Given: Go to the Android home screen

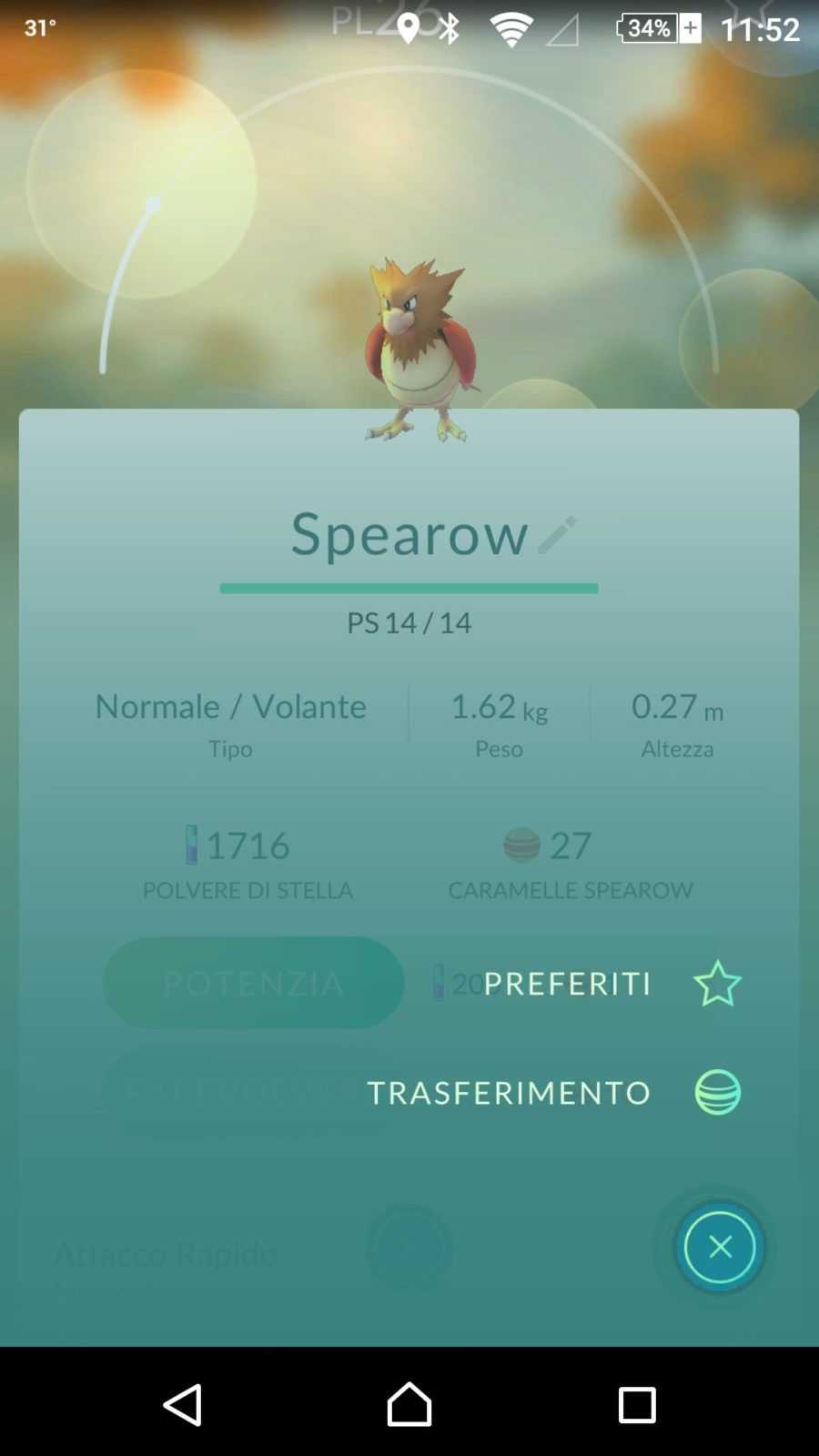Looking at the screenshot, I should [409, 1404].
